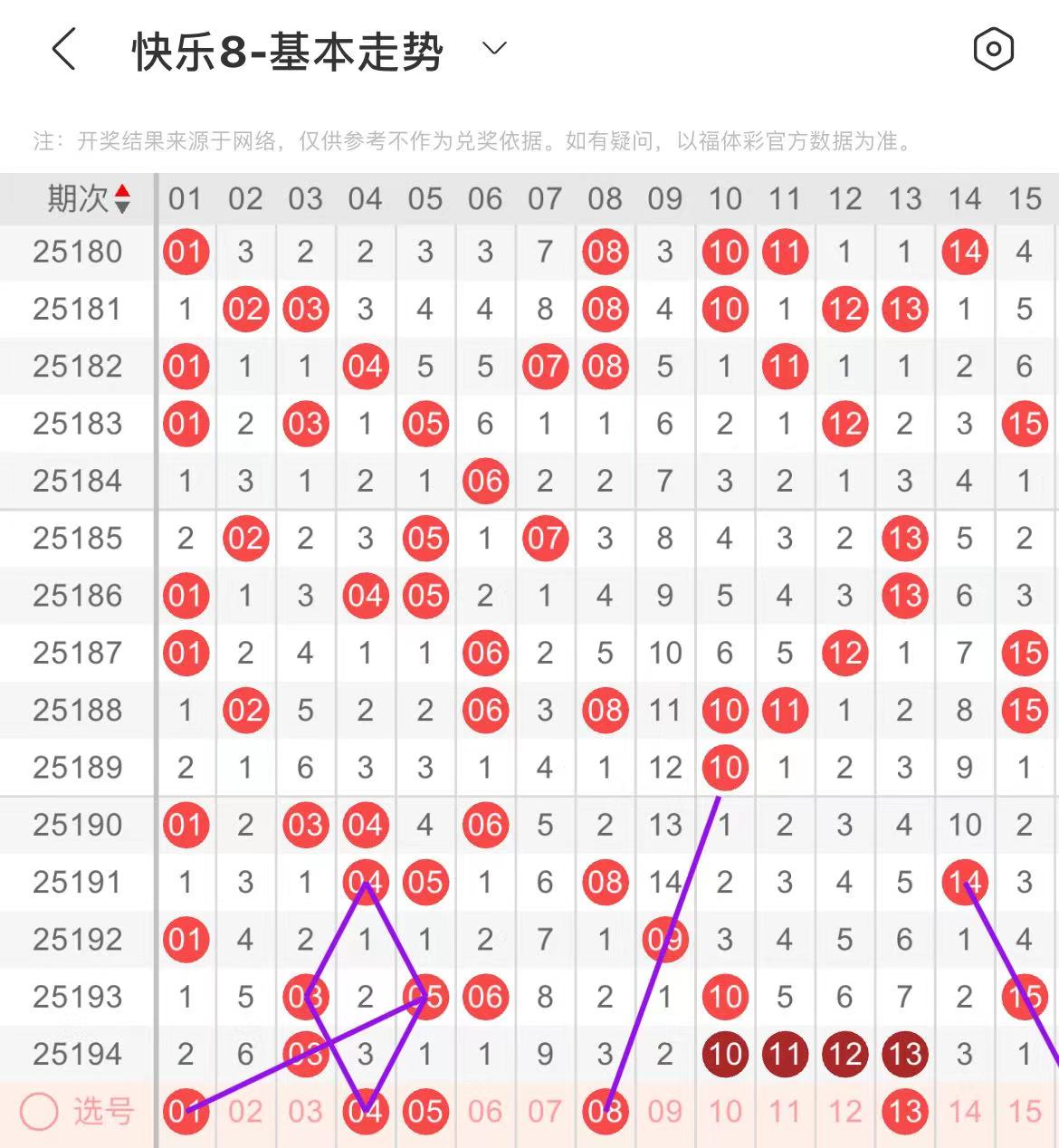Add number 12 in the 选号 row
The height and width of the screenshot is (1148, 1059).
tap(844, 1112)
